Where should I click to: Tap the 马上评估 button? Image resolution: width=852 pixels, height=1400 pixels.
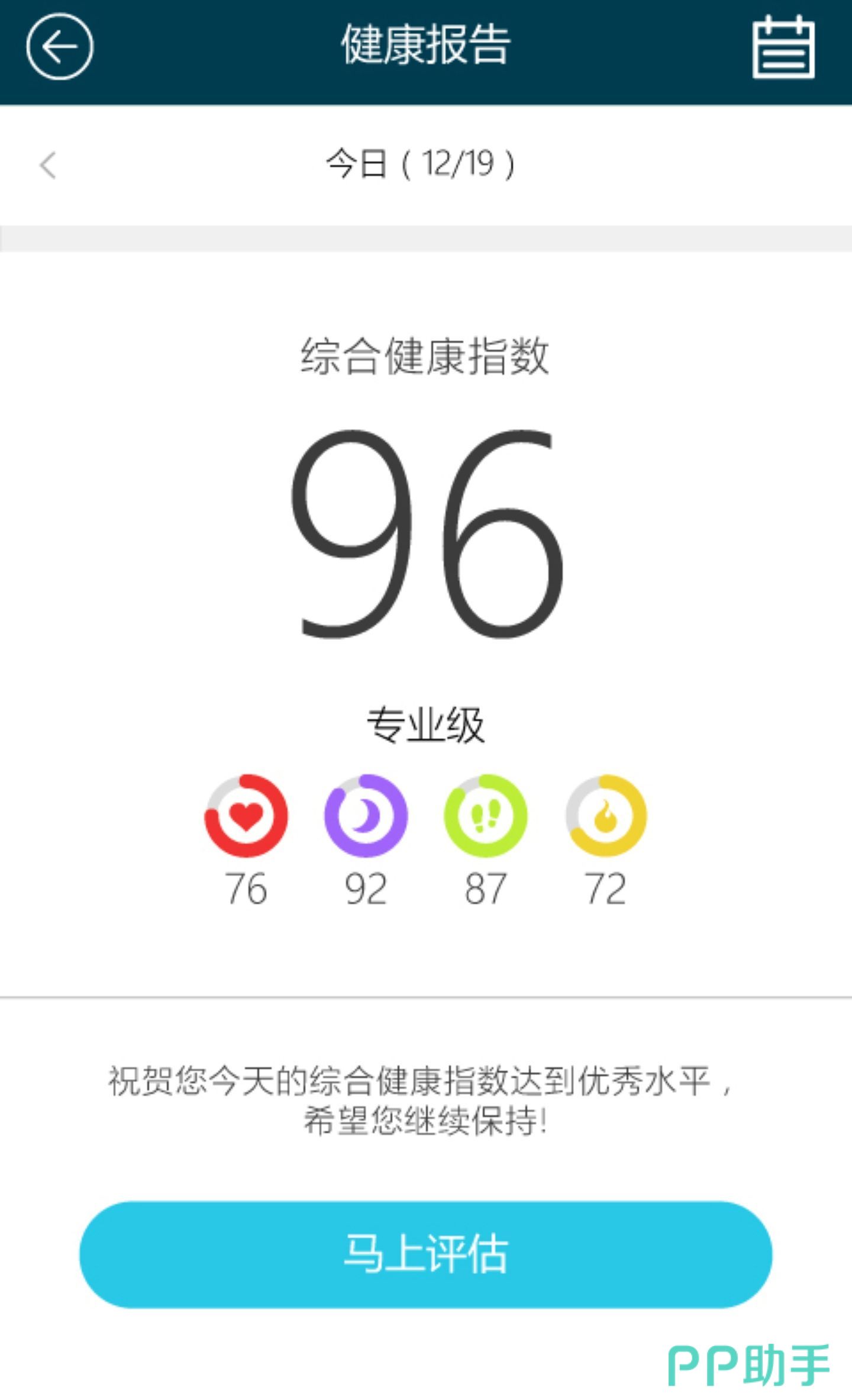[x=425, y=1254]
